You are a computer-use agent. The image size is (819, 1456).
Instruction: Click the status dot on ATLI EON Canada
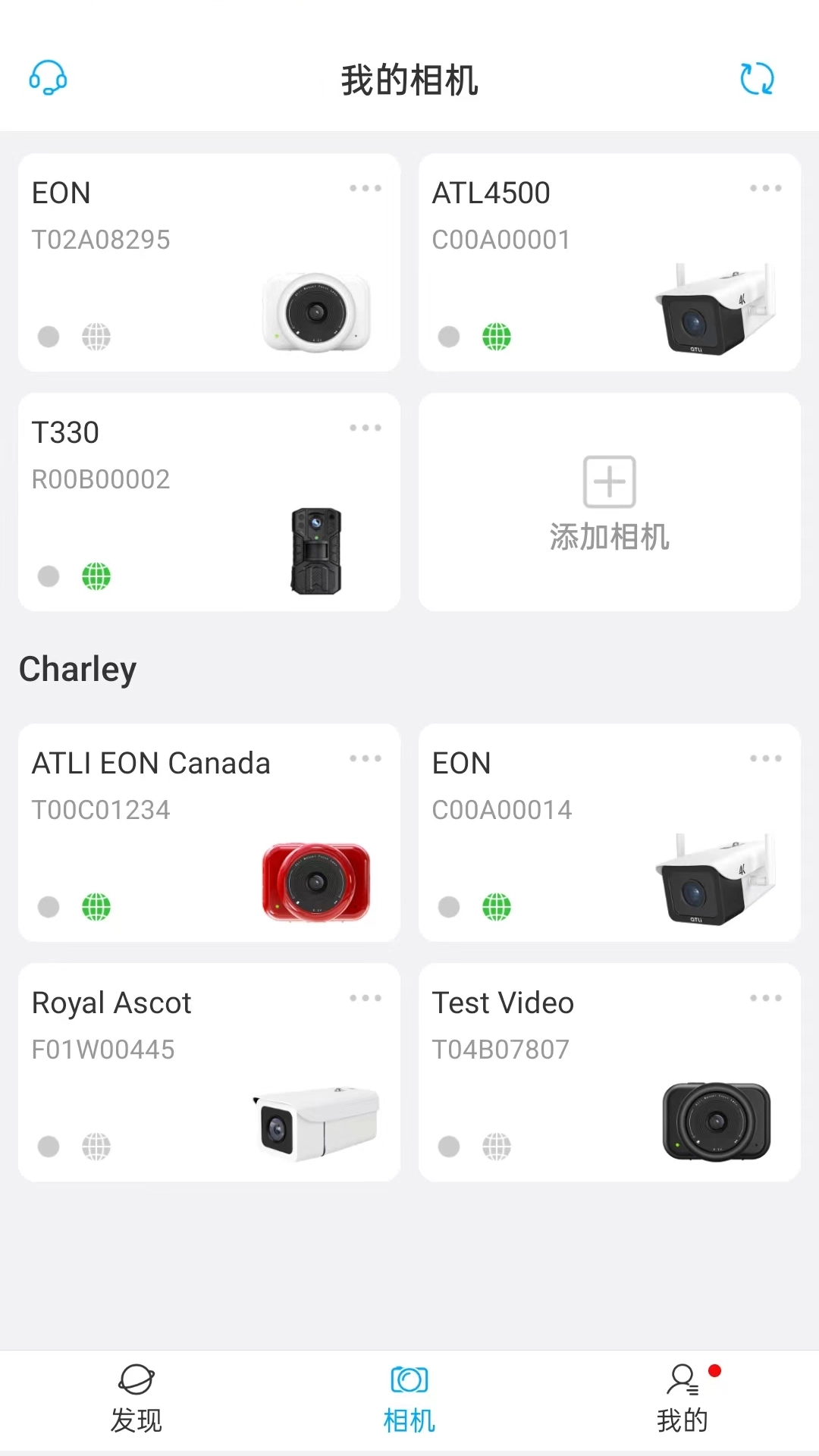click(48, 906)
